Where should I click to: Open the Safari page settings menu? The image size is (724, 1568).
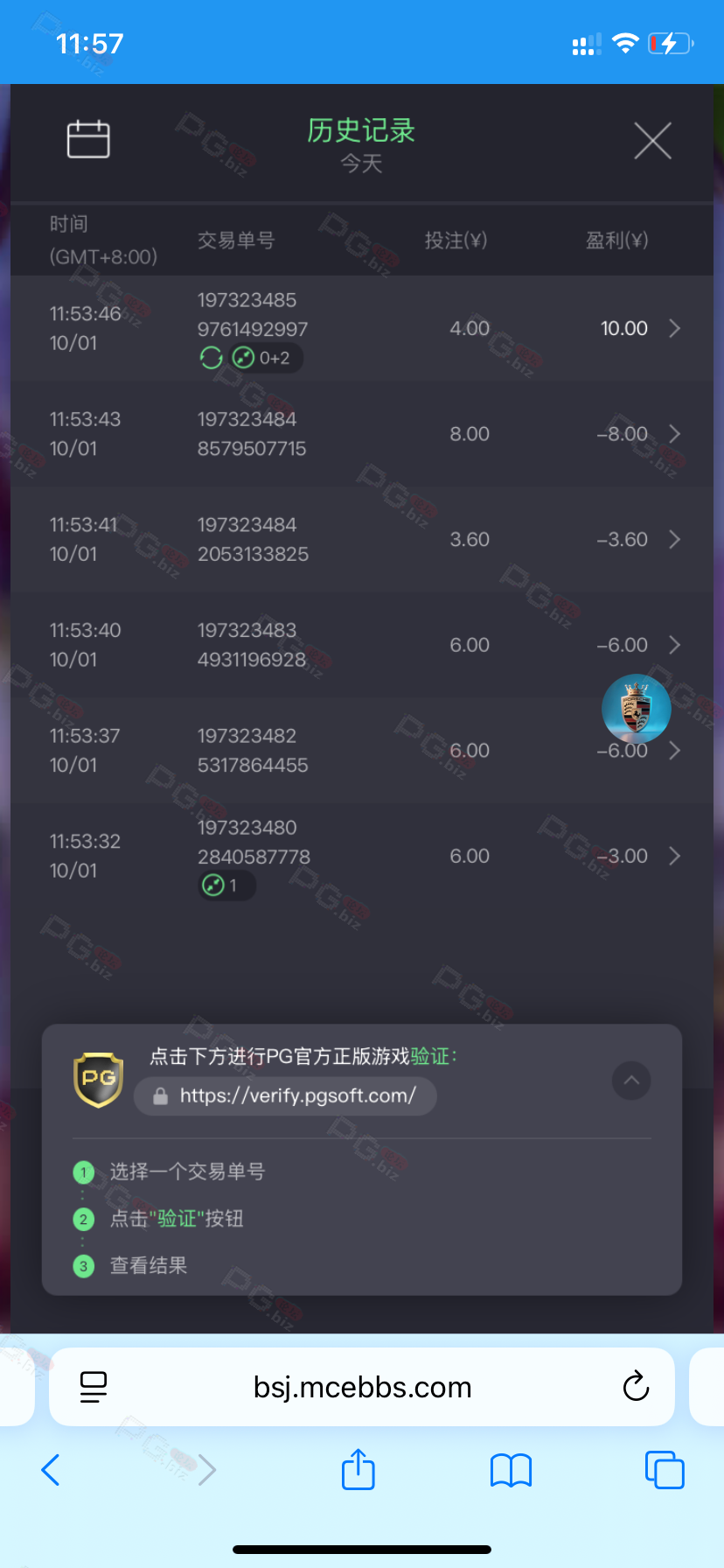click(x=94, y=1387)
